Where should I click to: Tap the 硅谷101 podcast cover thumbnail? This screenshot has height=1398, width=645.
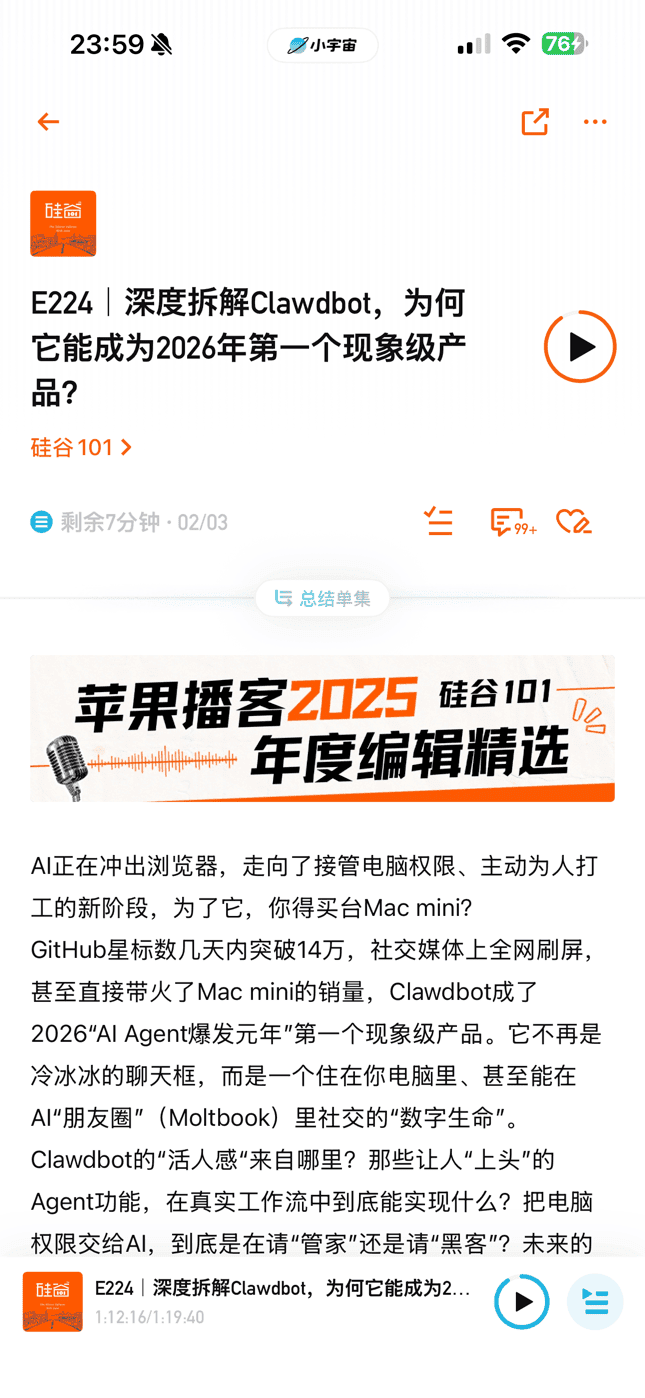(x=63, y=224)
